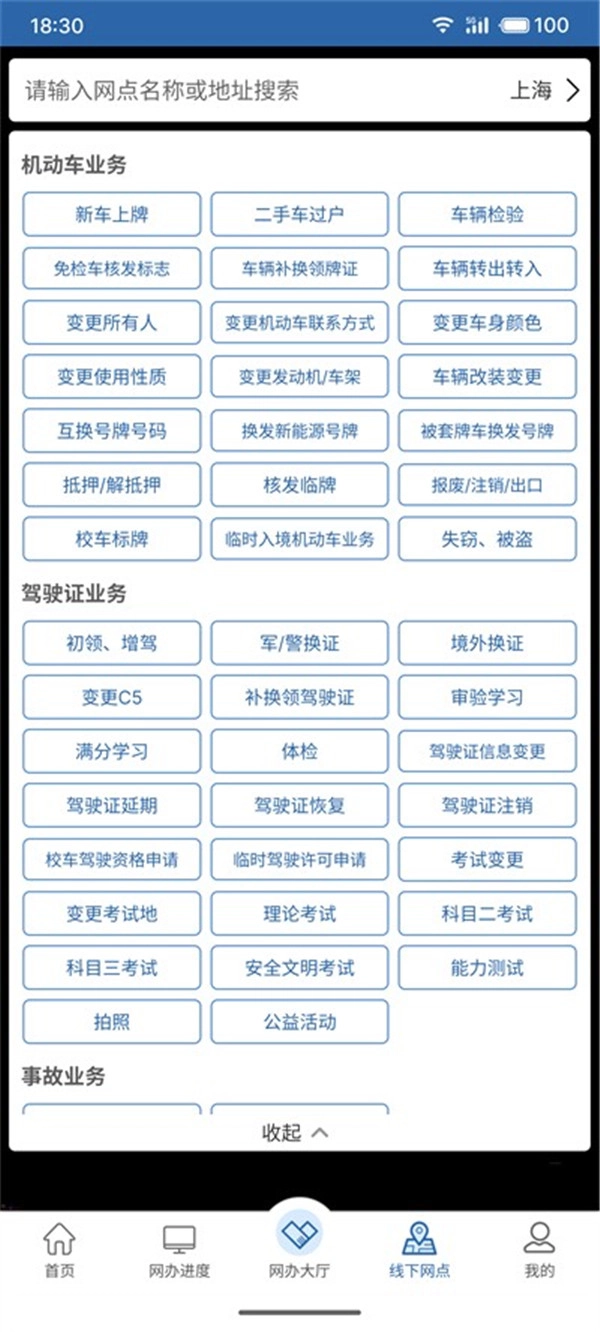Pick the 变更所有人 chip
The width and height of the screenshot is (600, 1332).
point(111,323)
